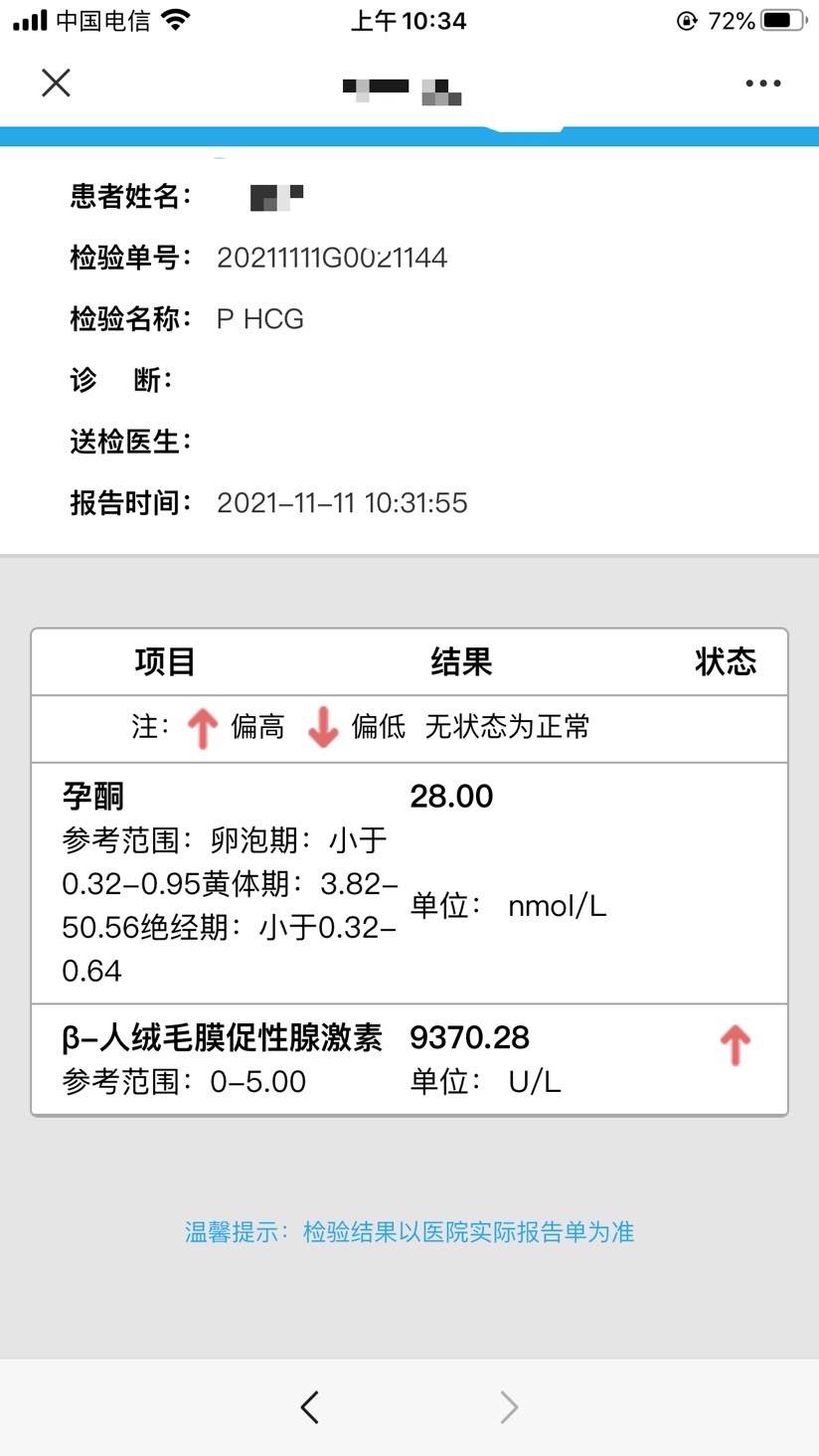The image size is (819, 1456).
Task: Tap the 检验单号 number 20211111G0021144
Action: click(x=333, y=257)
